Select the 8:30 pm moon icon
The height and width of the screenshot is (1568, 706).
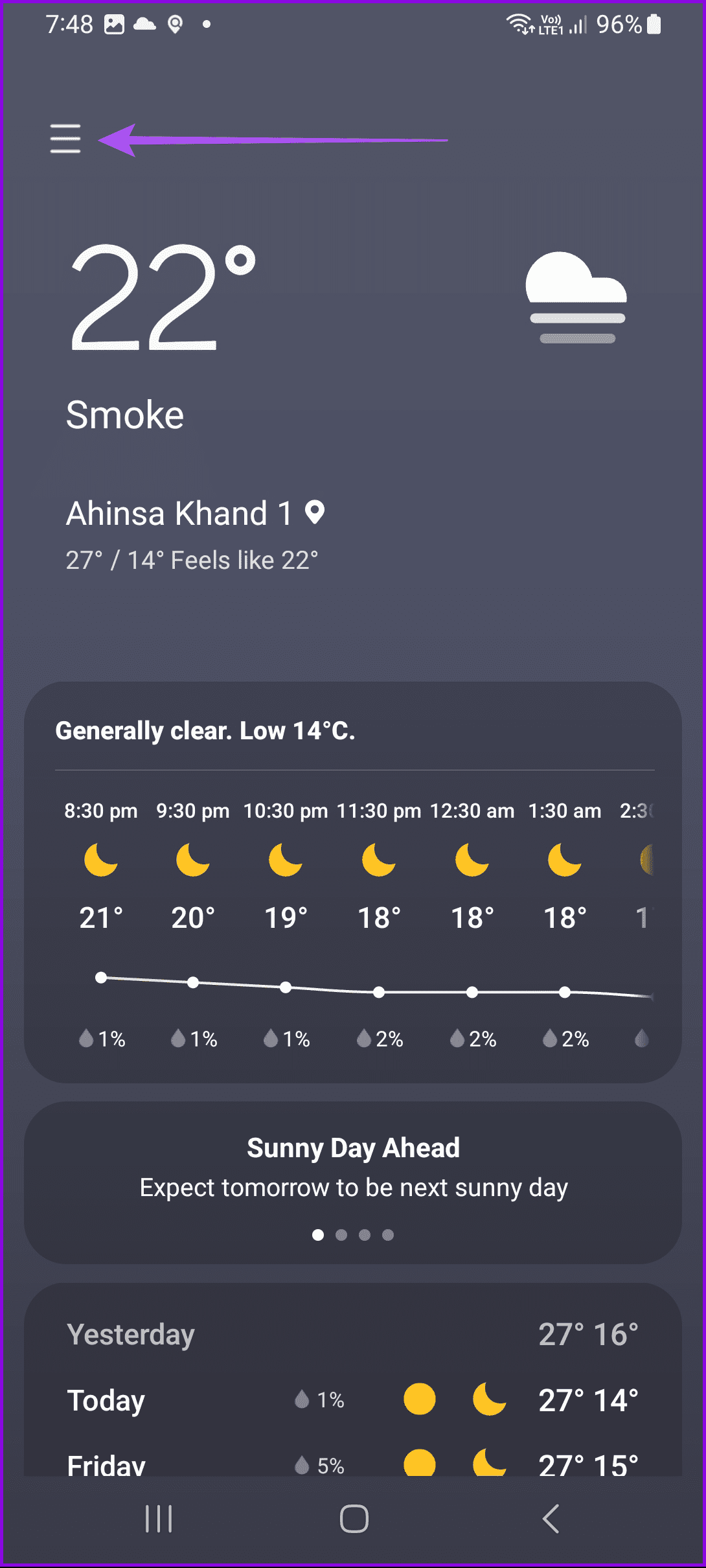[100, 860]
